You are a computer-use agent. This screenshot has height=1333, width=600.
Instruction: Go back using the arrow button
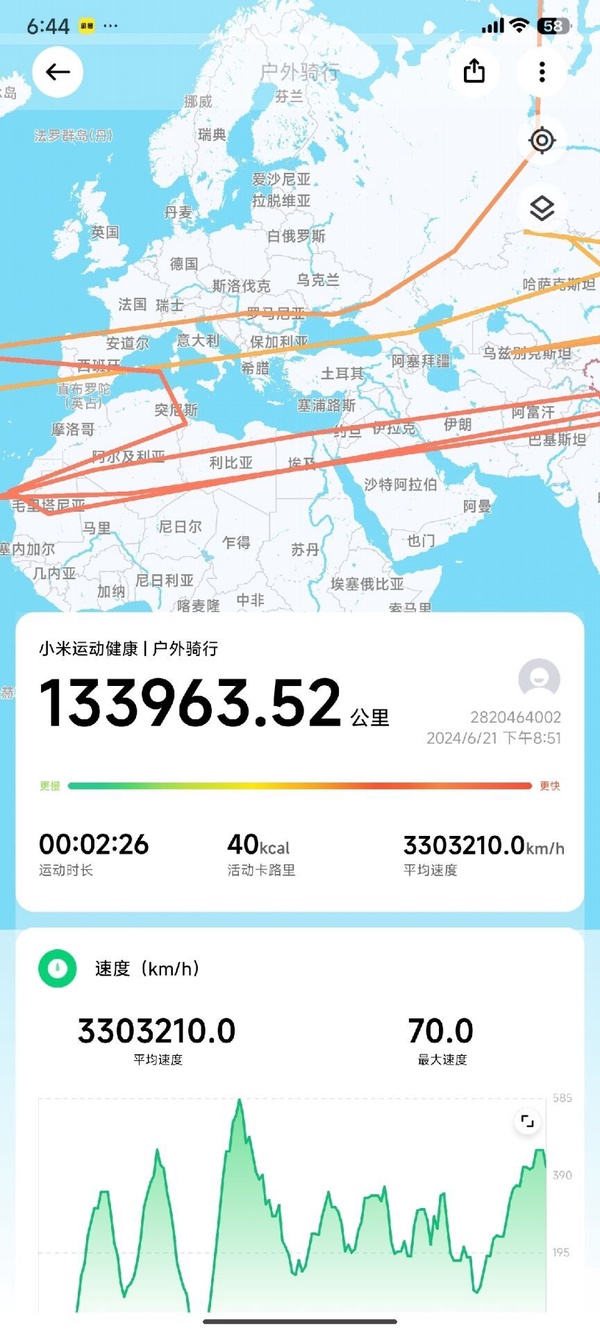tap(58, 72)
